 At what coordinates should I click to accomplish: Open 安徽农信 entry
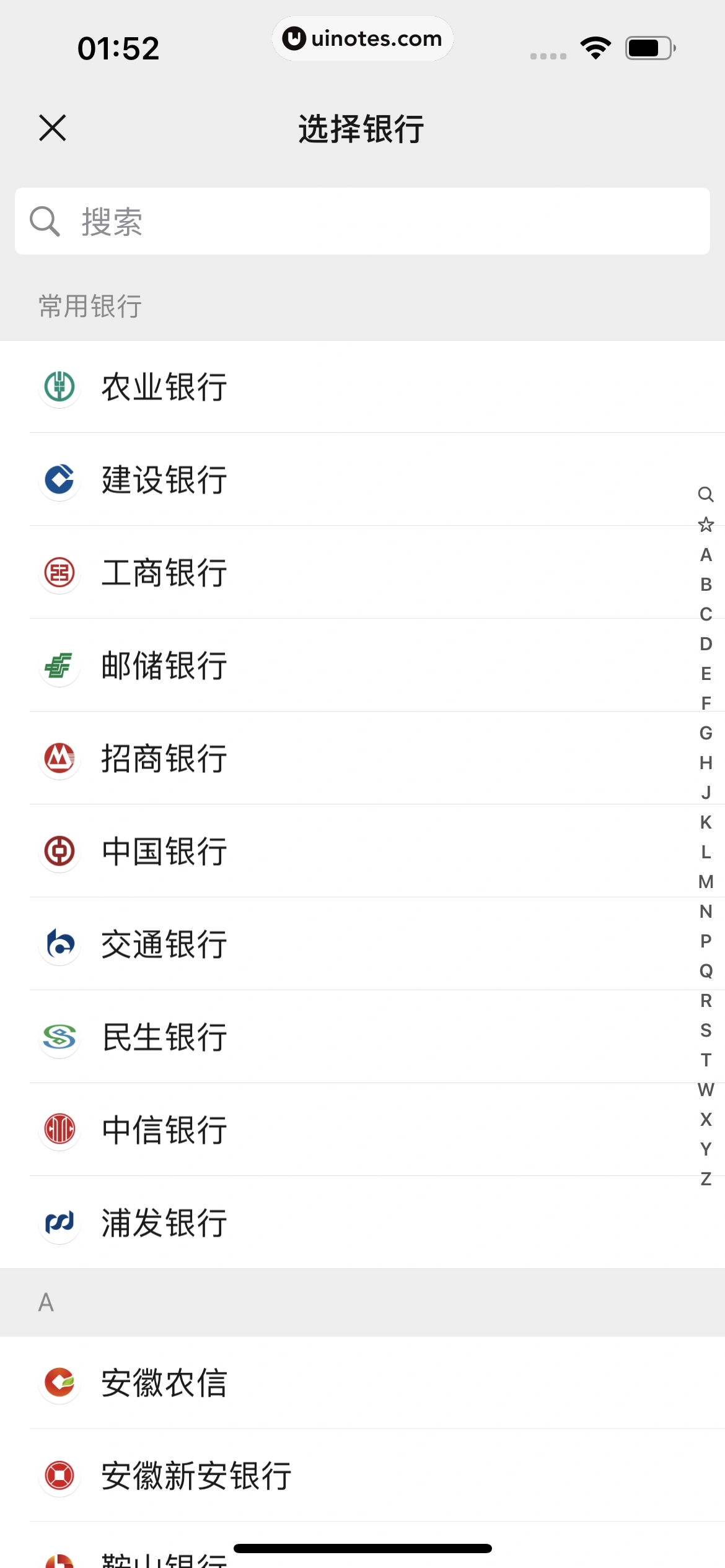163,1383
